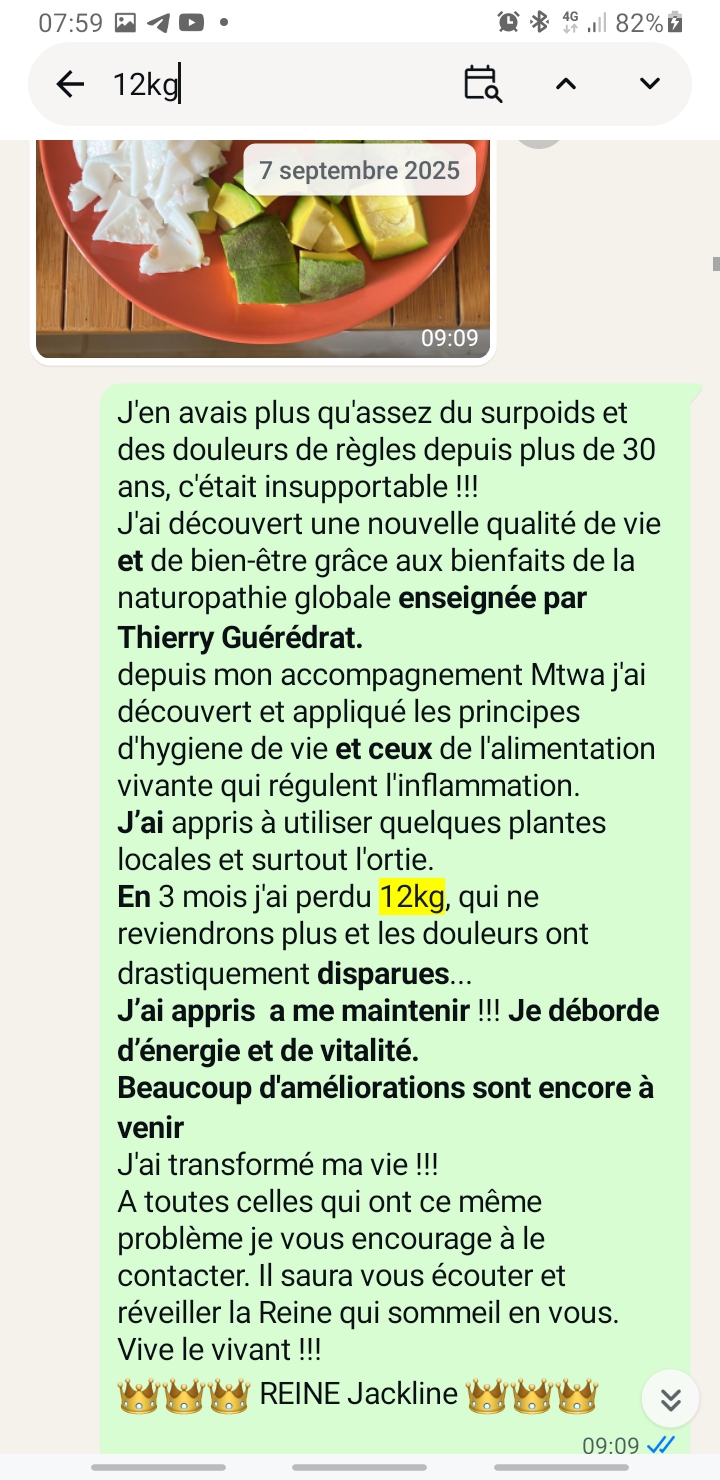Tap the back arrow to exit search

70,84
